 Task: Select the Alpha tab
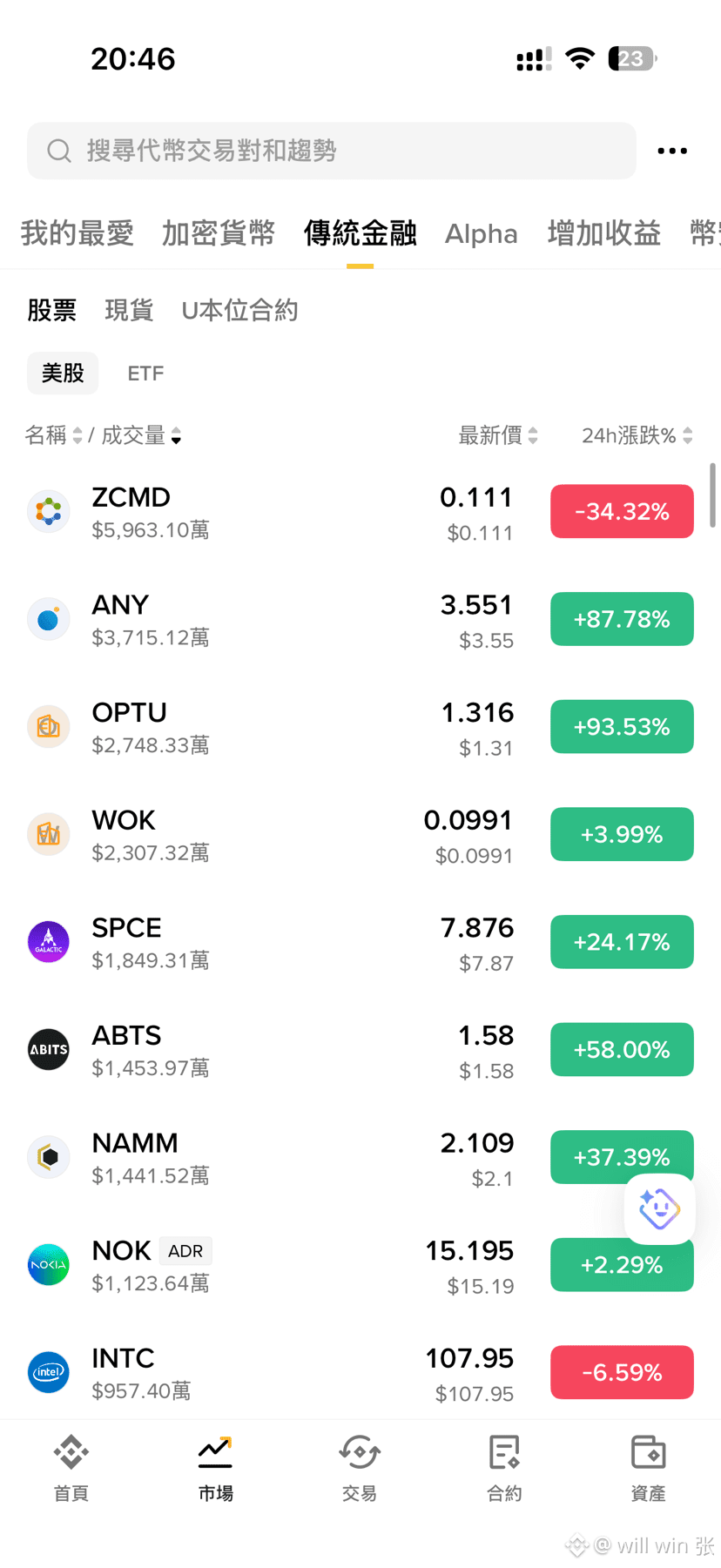coord(482,234)
